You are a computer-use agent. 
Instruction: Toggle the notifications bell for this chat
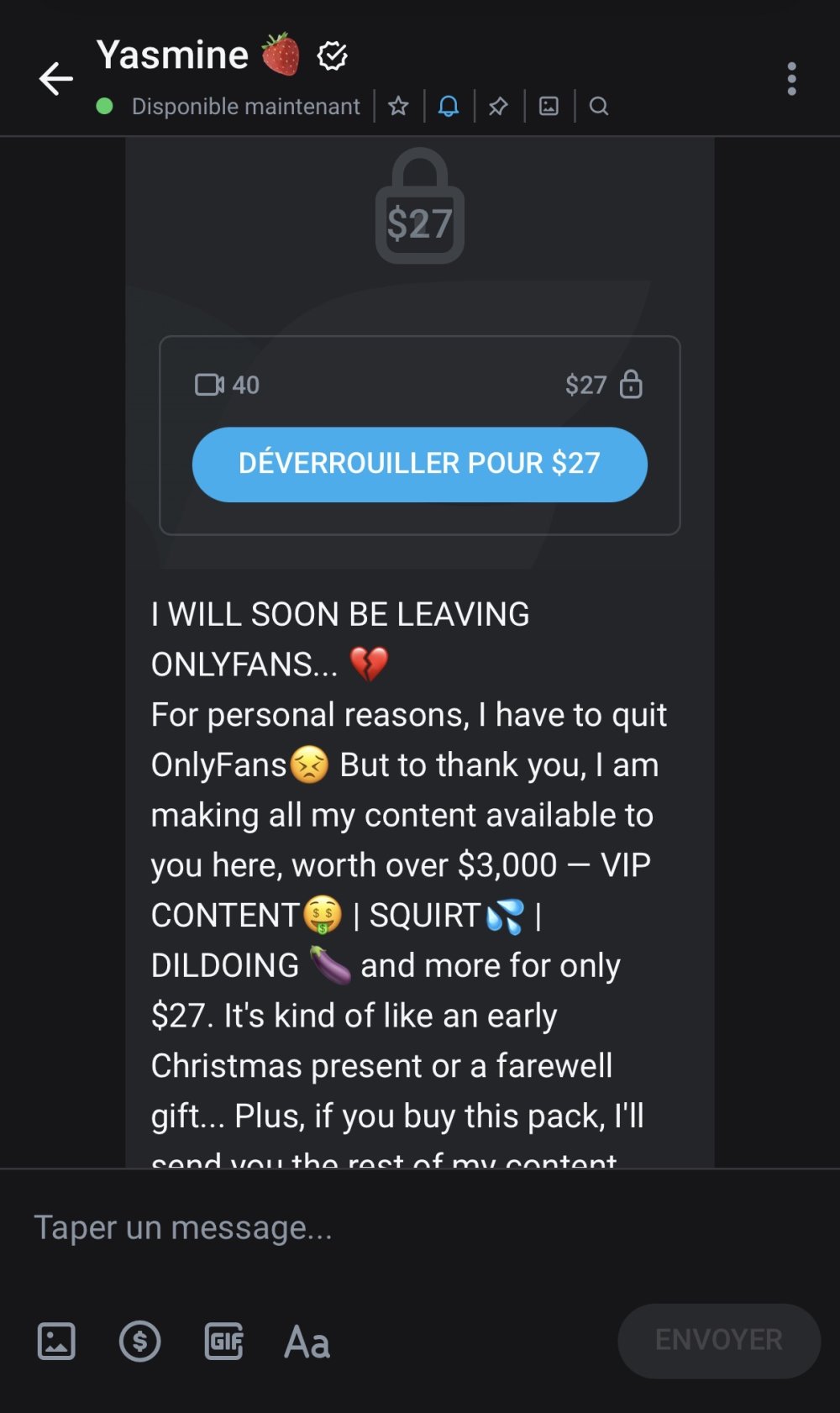[x=449, y=106]
